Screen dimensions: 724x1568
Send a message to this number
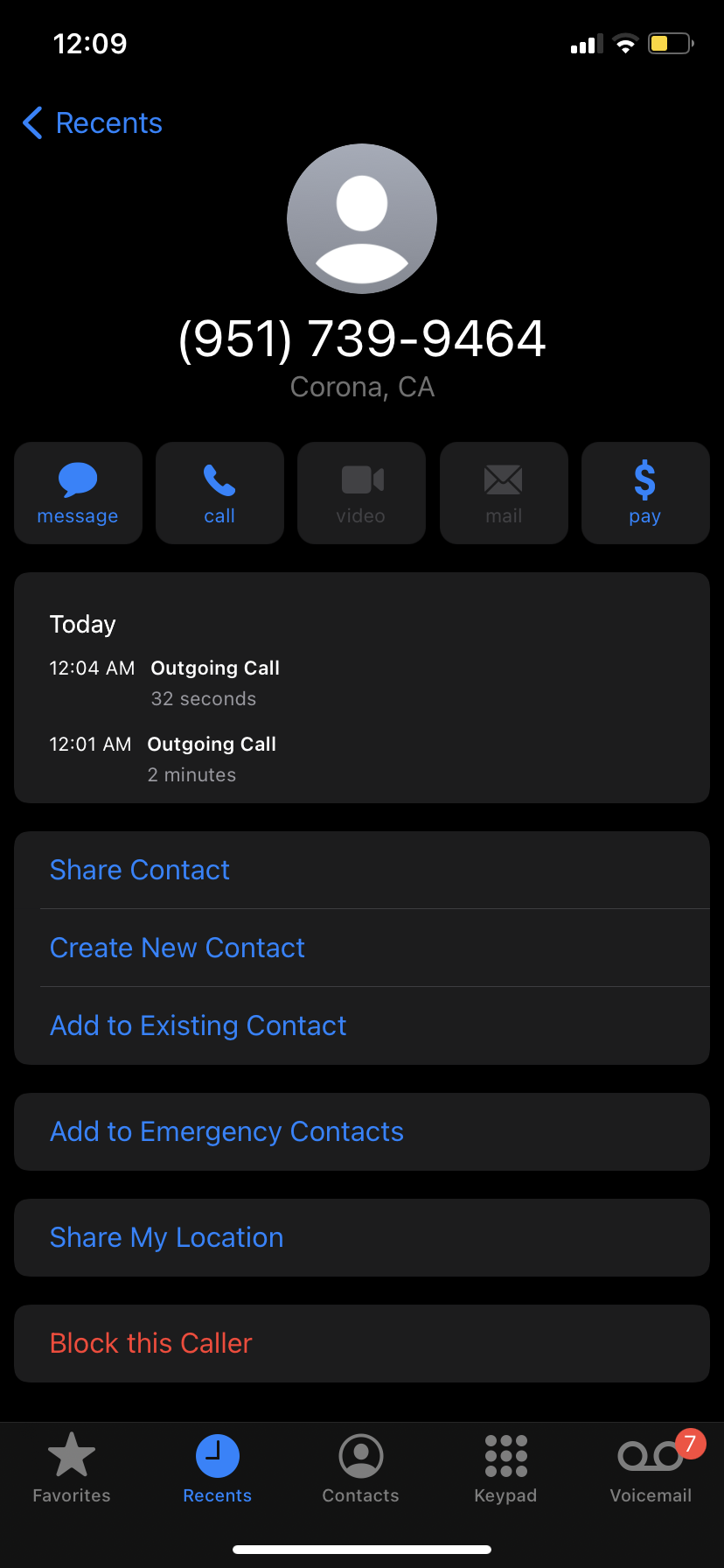coord(78,493)
